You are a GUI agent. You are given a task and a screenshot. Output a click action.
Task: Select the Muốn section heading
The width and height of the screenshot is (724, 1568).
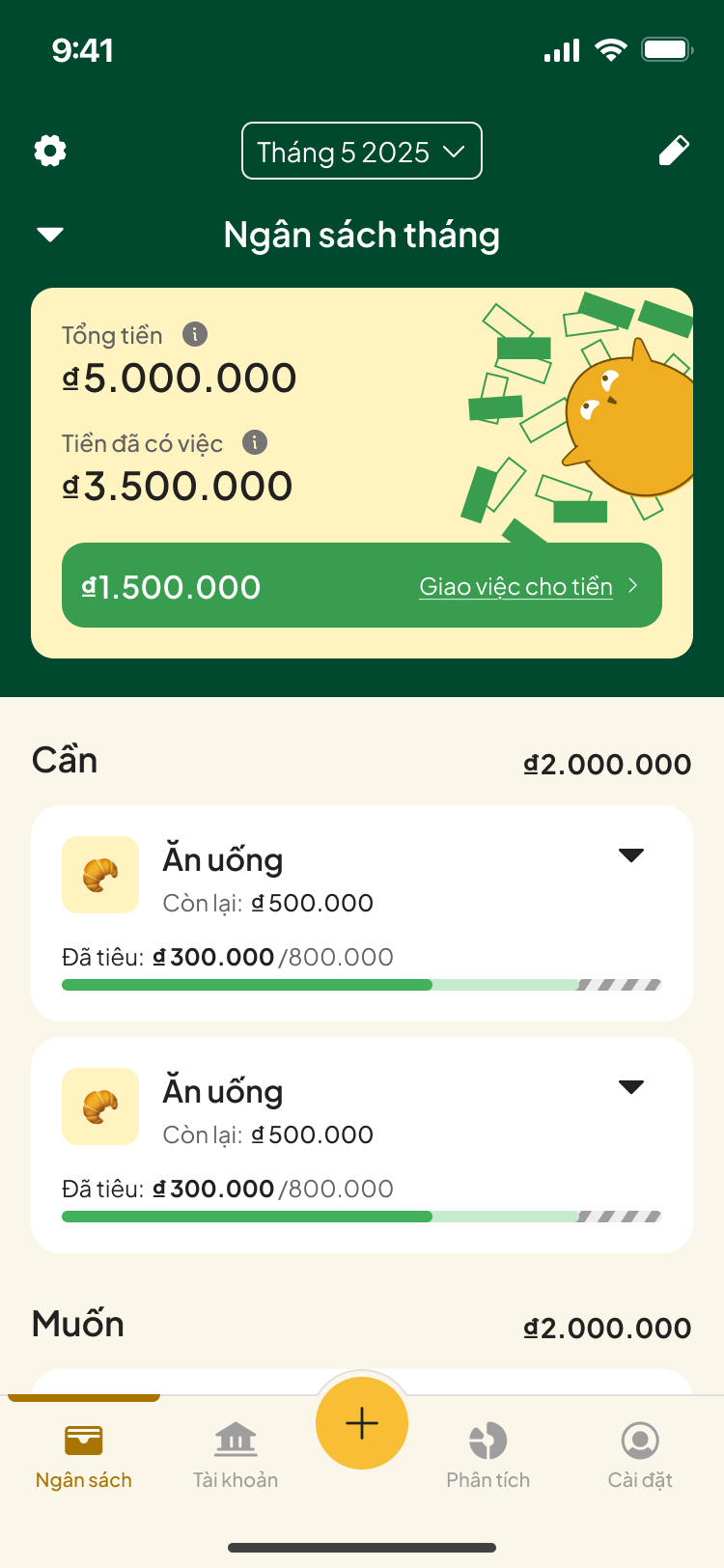(77, 1324)
